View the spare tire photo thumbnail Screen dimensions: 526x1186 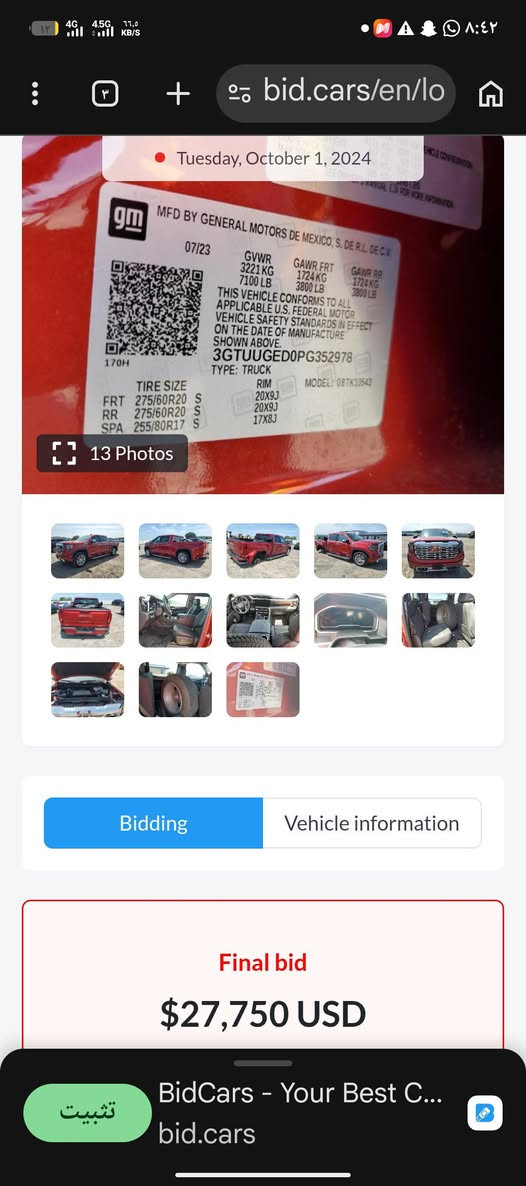[175, 689]
